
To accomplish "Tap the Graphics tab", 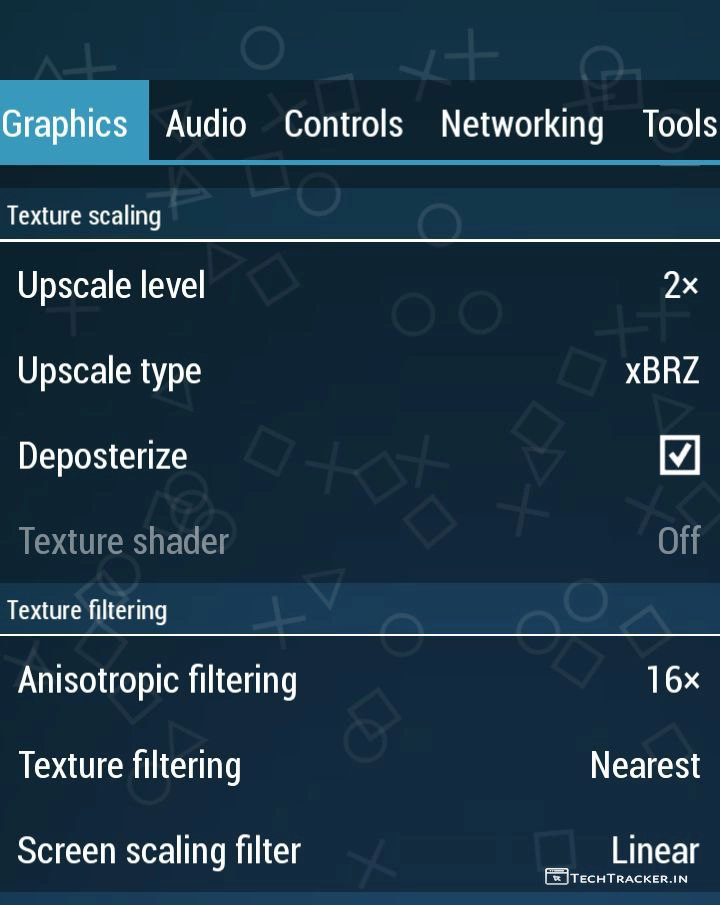I will (x=66, y=124).
